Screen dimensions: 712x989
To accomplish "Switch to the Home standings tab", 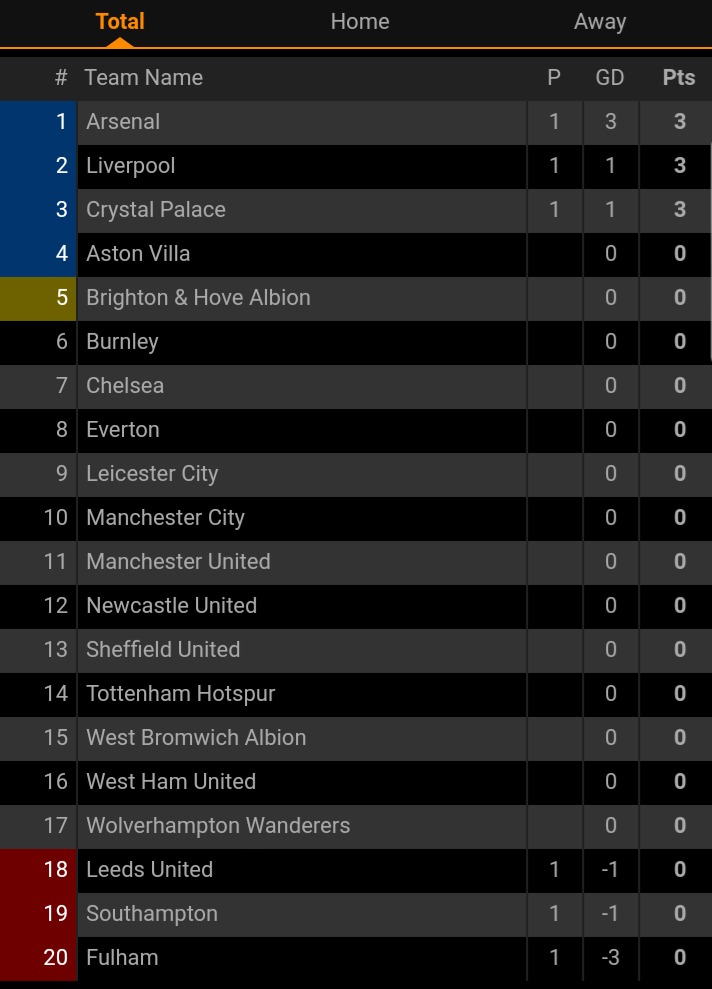I will coord(359,22).
